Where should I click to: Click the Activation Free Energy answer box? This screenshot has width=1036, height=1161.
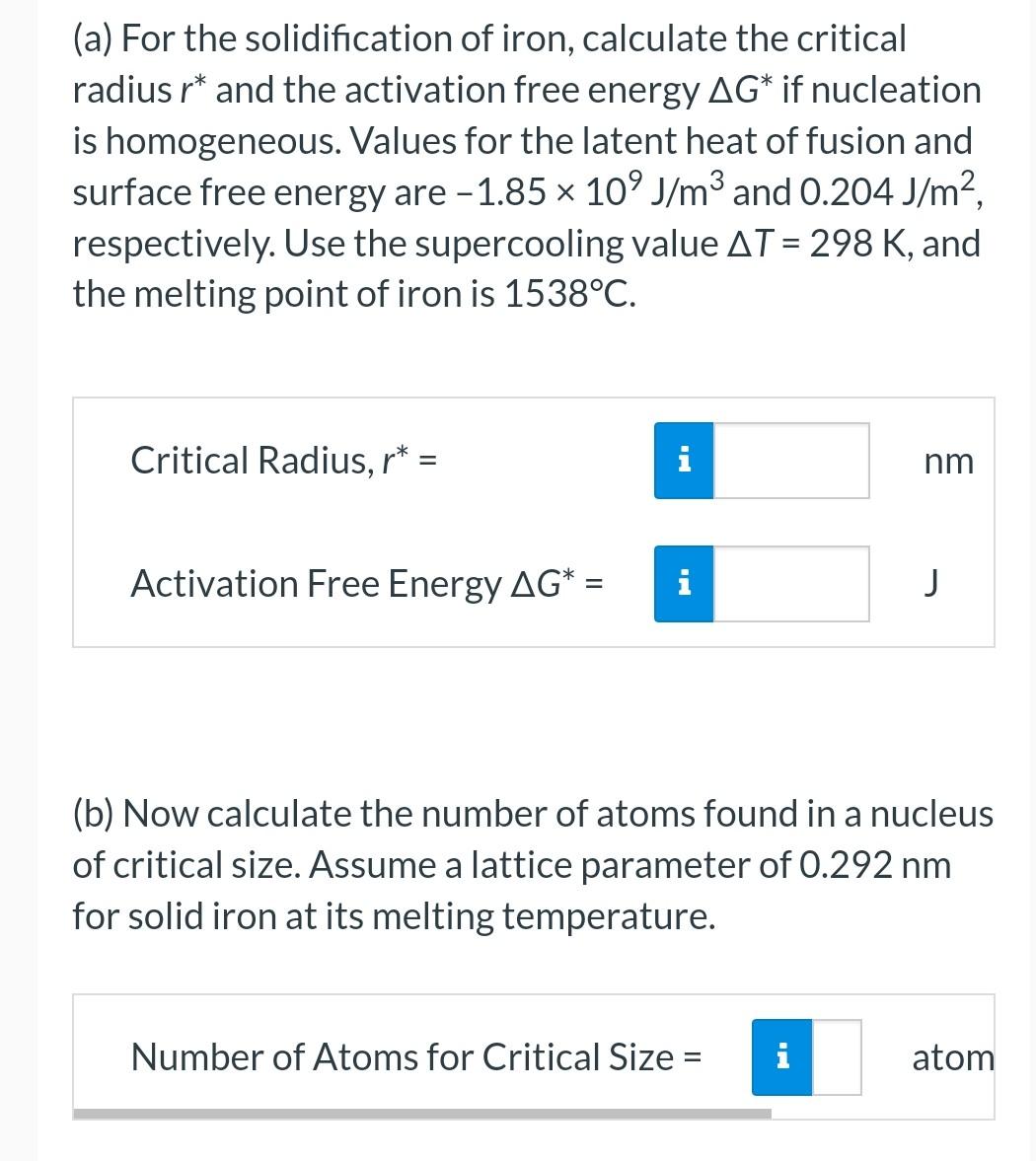coord(789,584)
